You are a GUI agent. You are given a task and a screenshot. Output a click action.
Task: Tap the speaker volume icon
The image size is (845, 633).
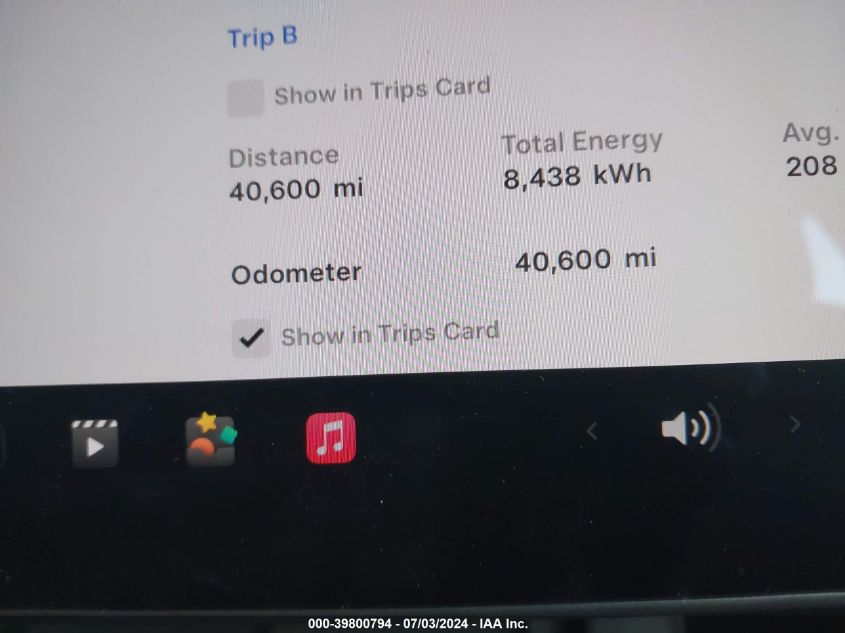pyautogui.click(x=689, y=430)
